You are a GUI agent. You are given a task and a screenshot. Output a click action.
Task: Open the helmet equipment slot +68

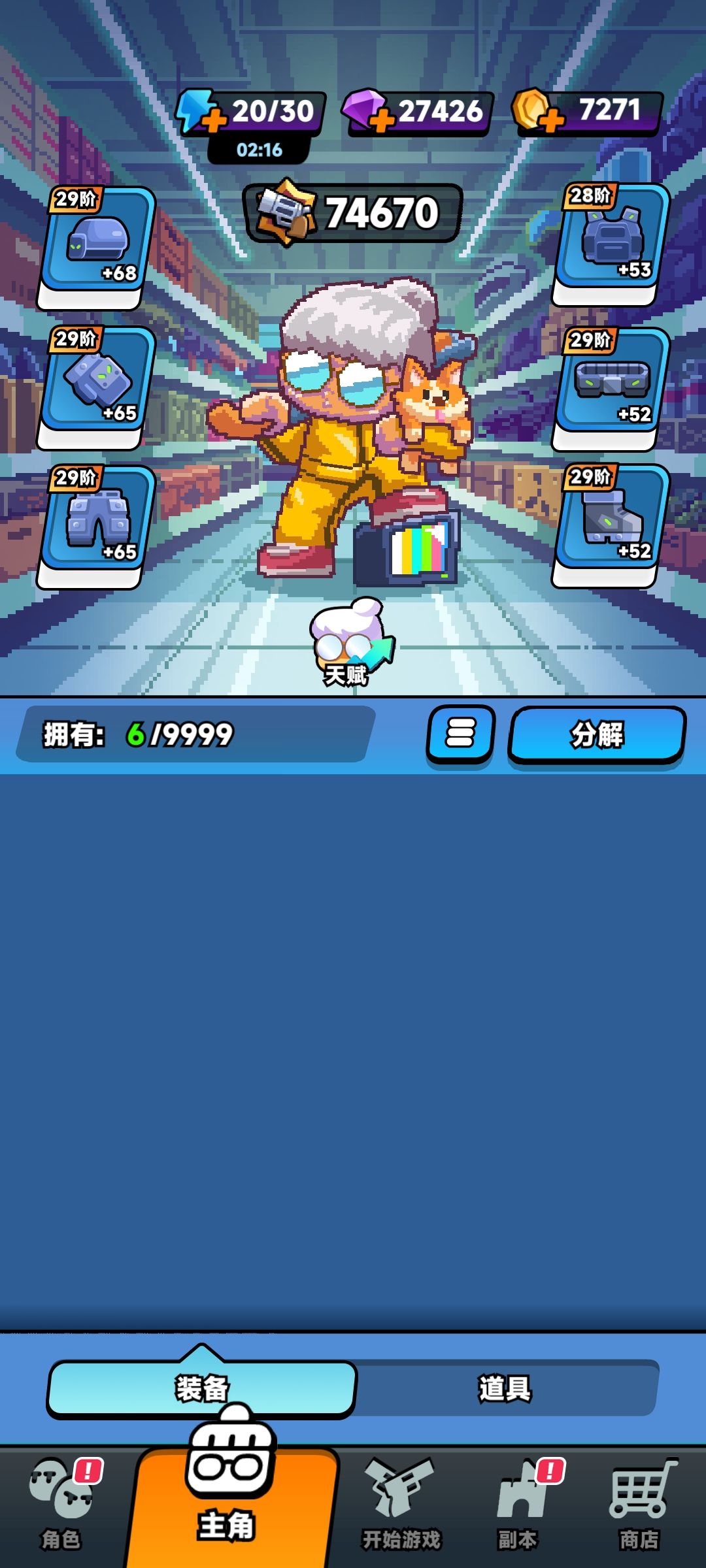pyautogui.click(x=96, y=248)
